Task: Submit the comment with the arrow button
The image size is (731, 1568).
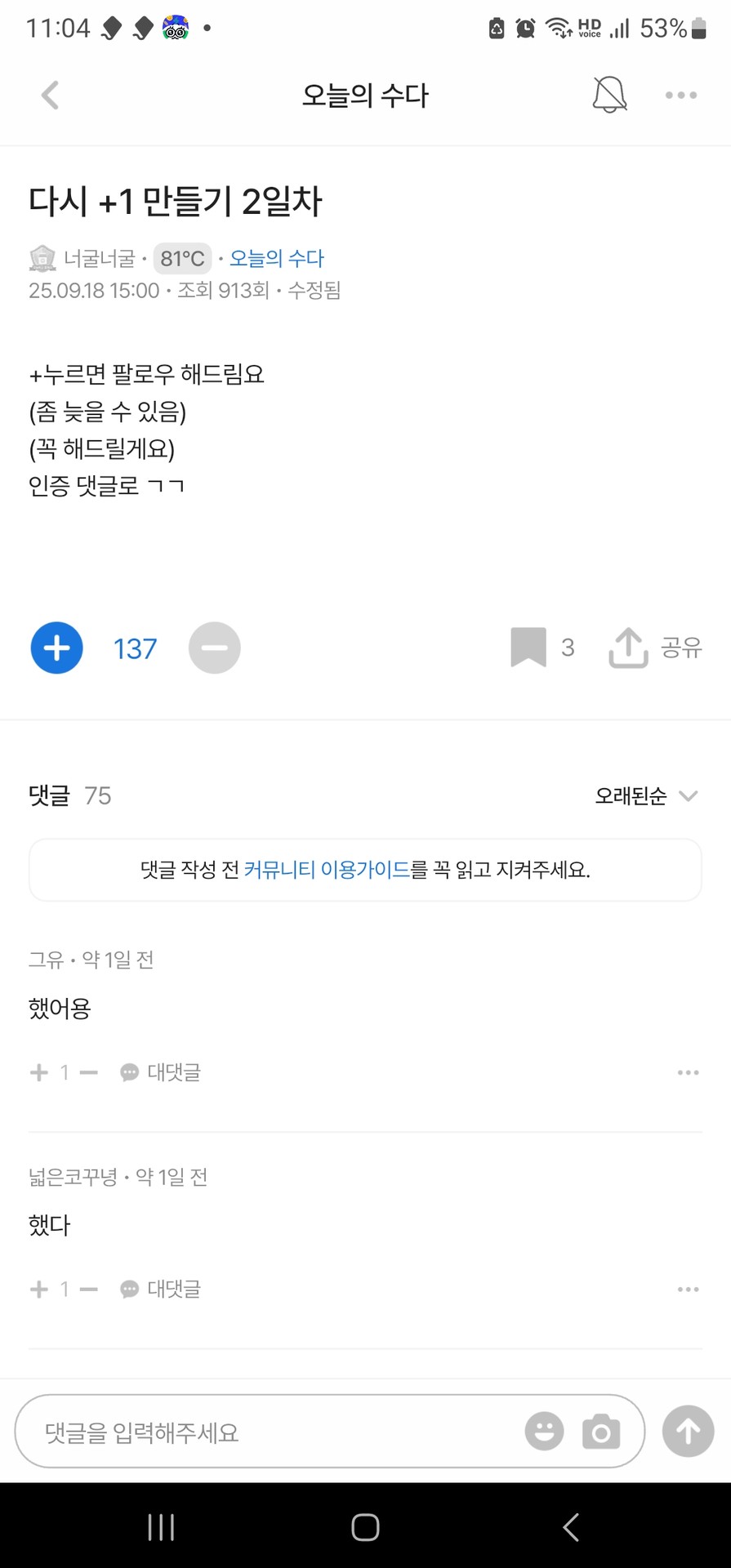Action: coord(687,1432)
